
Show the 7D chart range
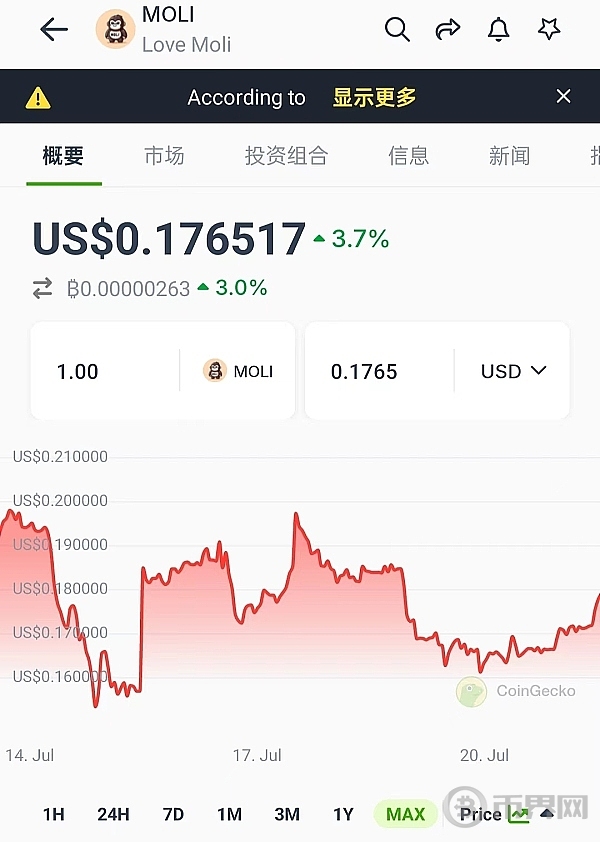click(x=173, y=814)
